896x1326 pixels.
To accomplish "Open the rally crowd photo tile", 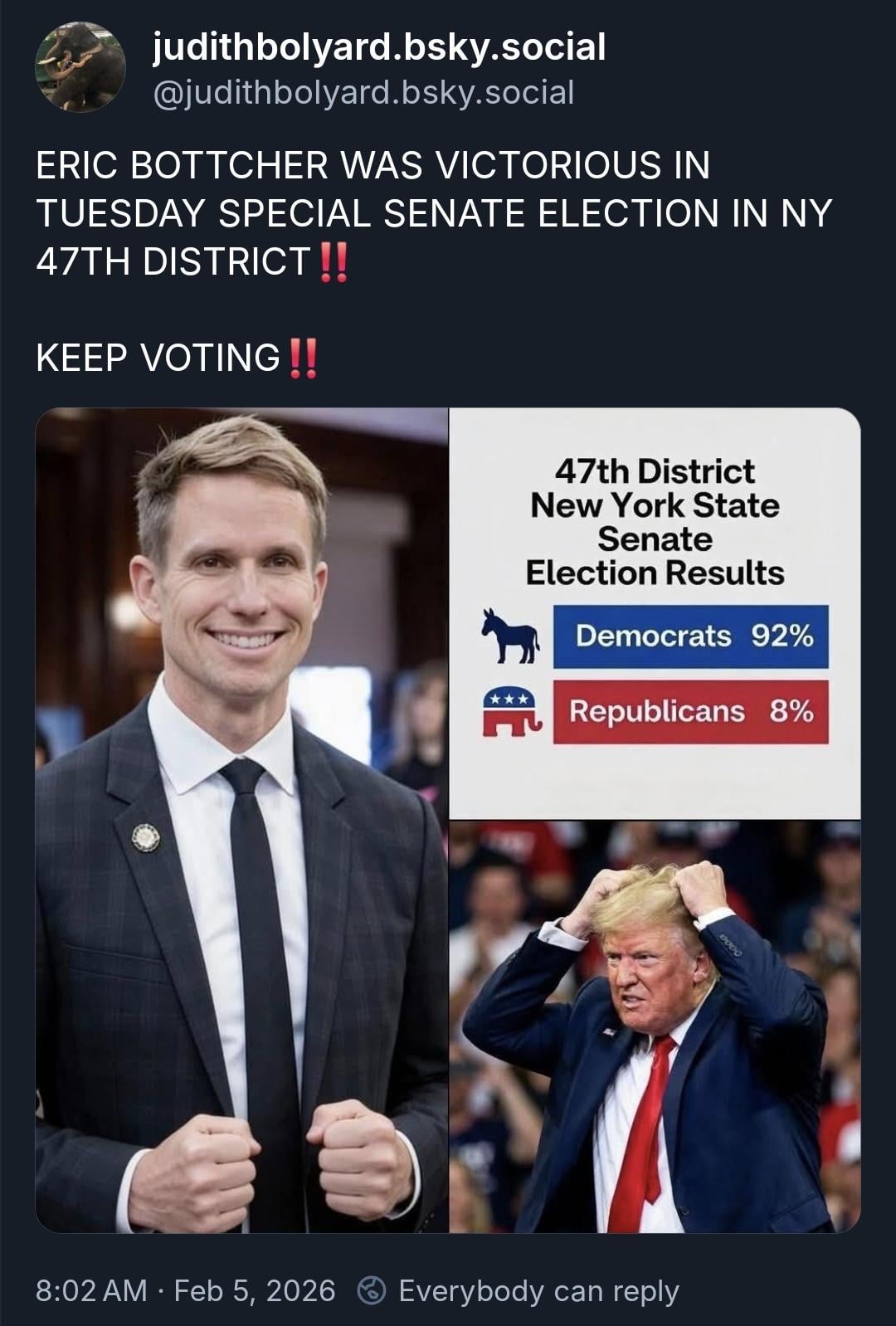I will (x=655, y=1026).
